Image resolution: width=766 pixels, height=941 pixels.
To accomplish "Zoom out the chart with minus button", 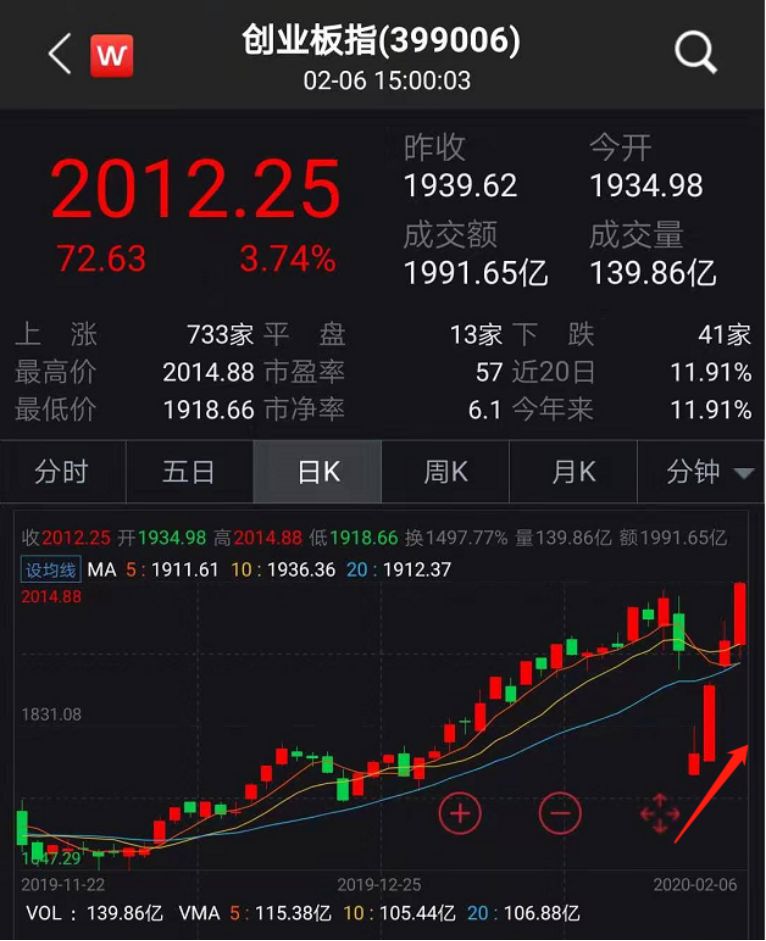I will point(559,814).
